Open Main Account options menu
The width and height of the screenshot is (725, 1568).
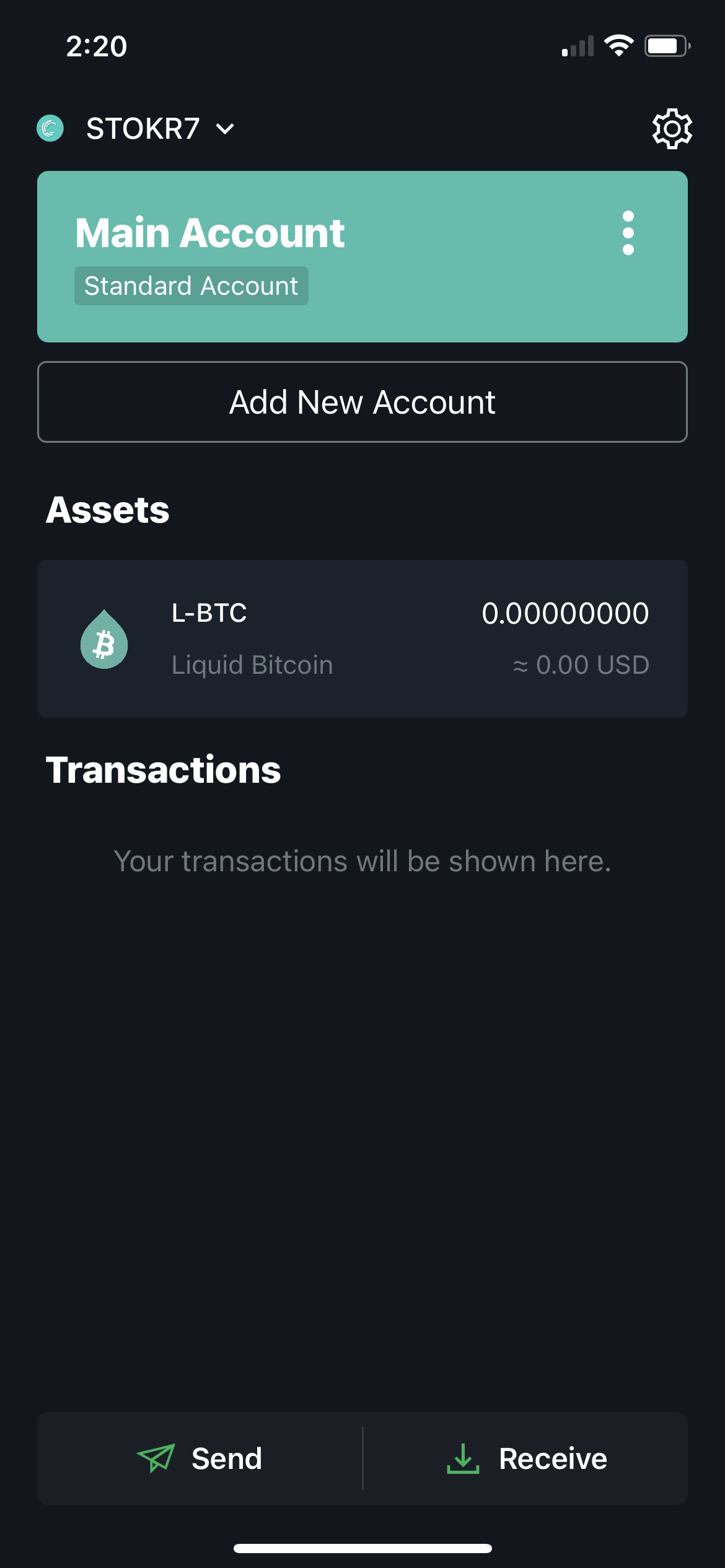point(628,233)
